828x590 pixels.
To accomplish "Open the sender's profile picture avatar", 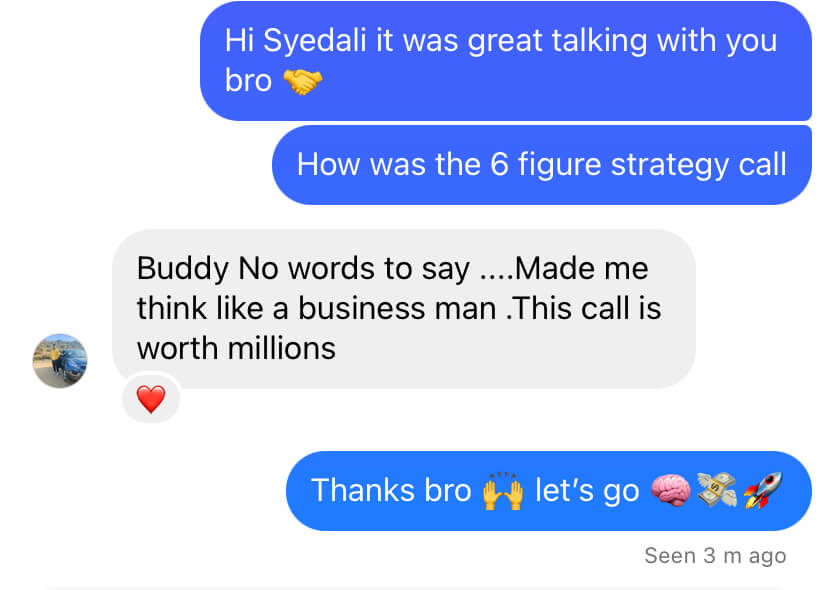I will pyautogui.click(x=60, y=361).
